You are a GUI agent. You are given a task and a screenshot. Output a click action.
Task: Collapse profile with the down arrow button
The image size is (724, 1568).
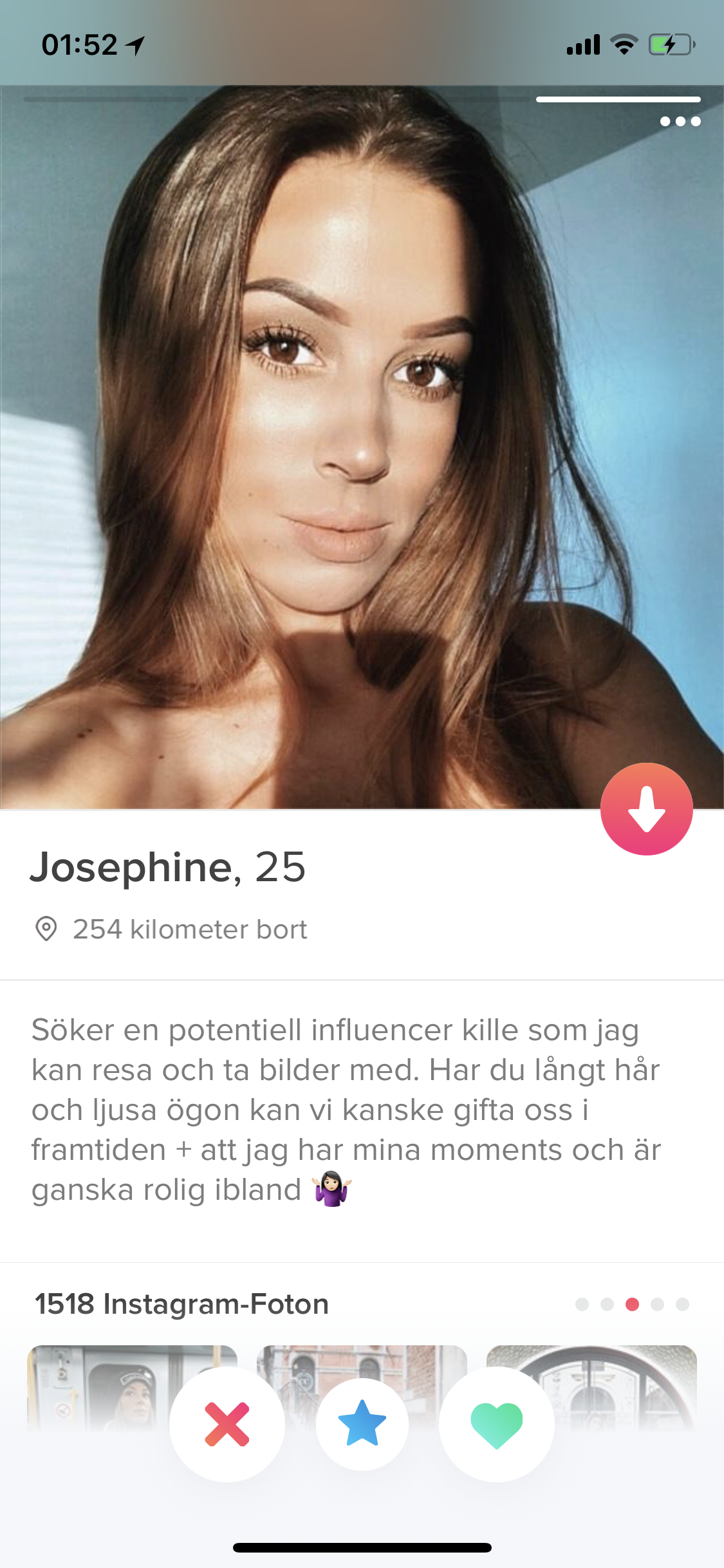click(x=646, y=809)
